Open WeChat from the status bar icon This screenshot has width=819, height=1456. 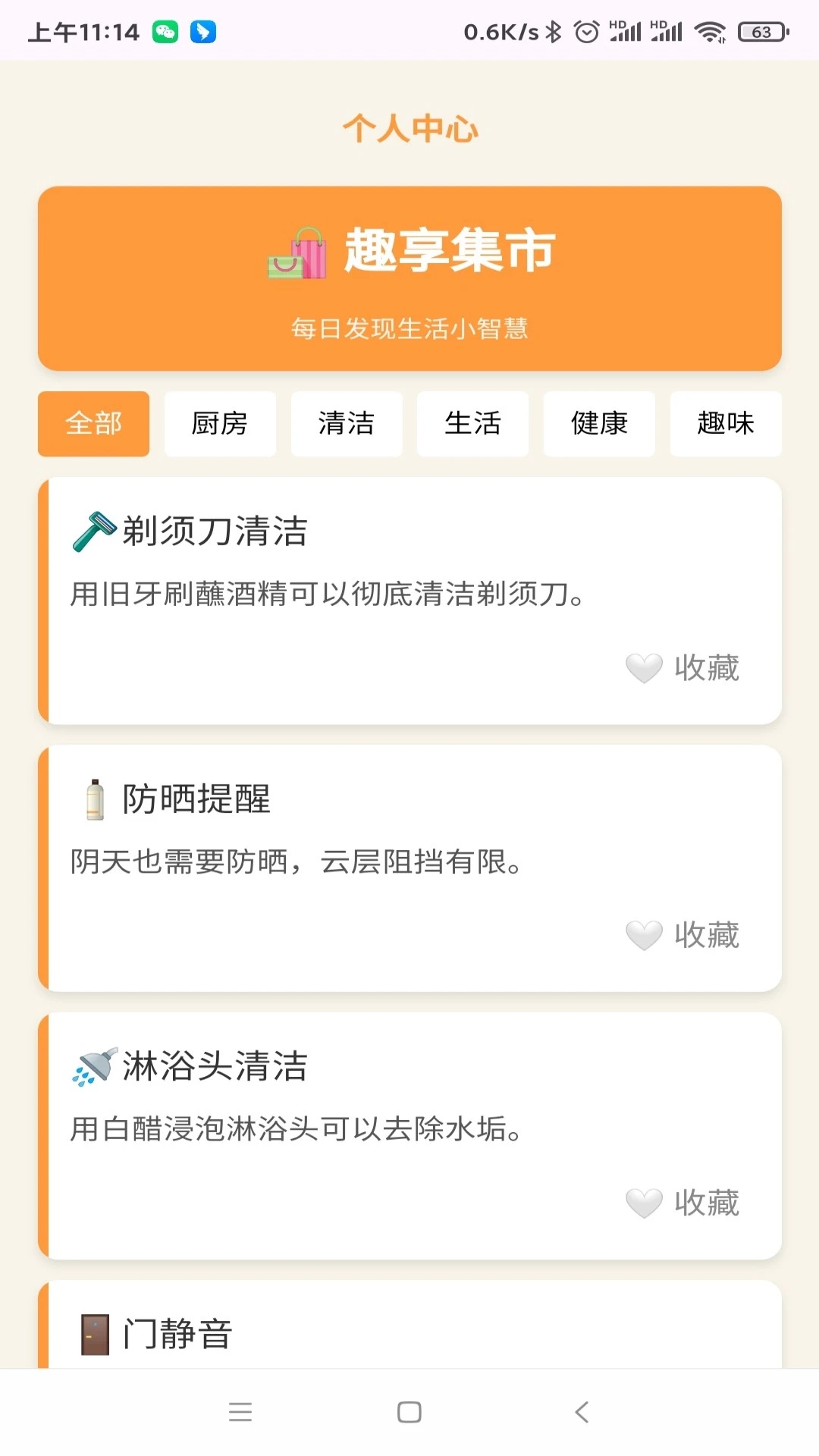[x=165, y=32]
